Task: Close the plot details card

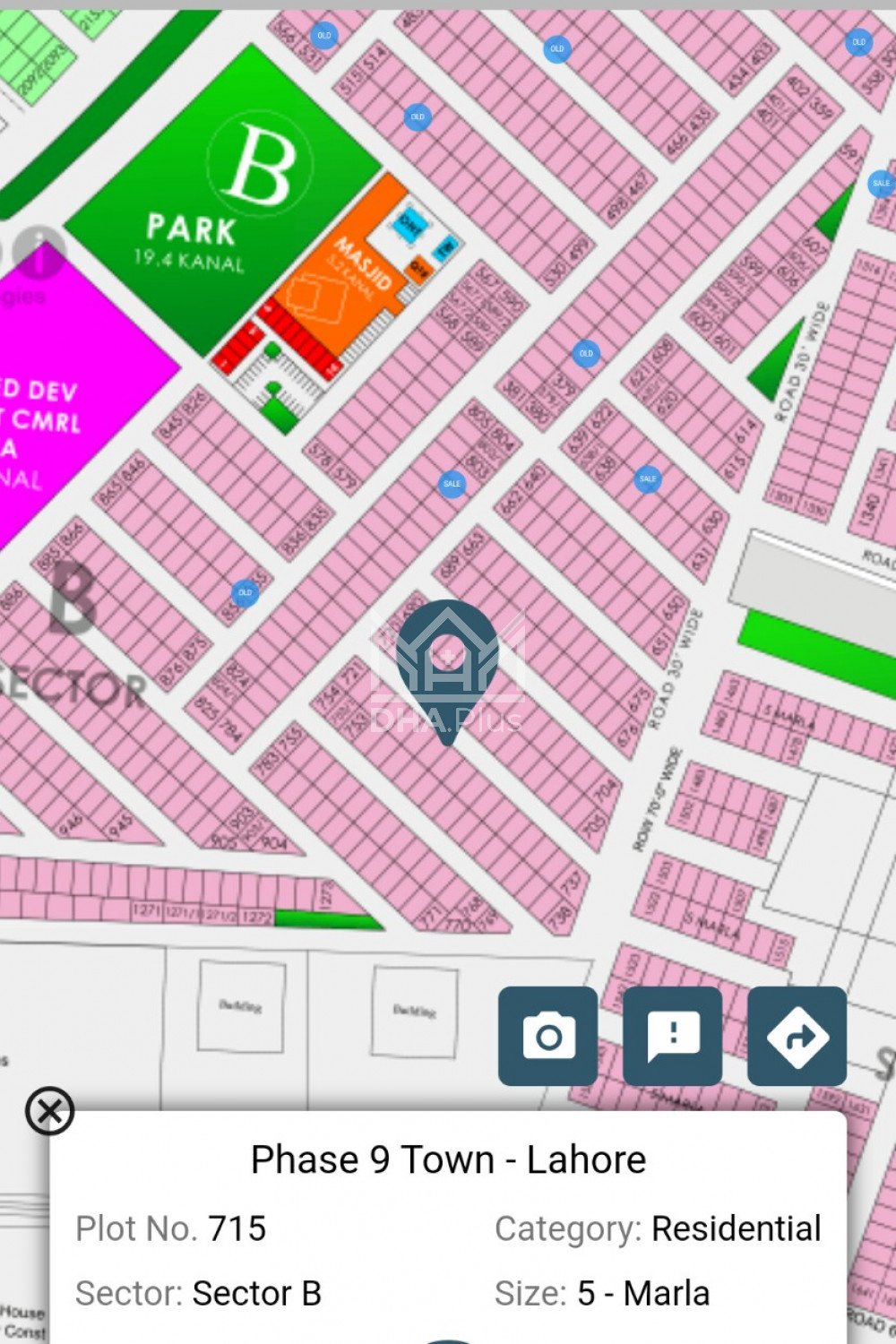Action: pos(50,1111)
